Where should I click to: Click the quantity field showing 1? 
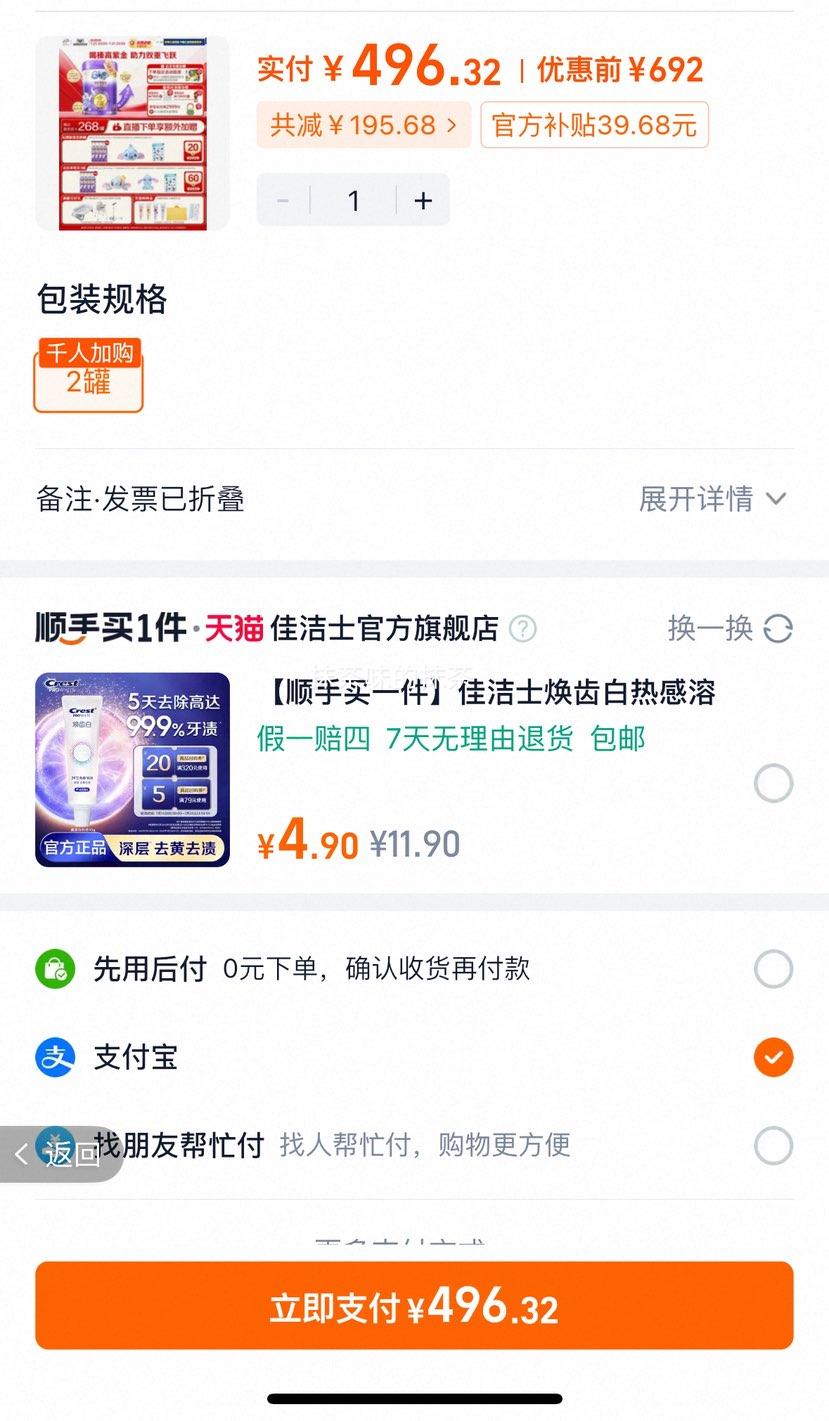353,200
